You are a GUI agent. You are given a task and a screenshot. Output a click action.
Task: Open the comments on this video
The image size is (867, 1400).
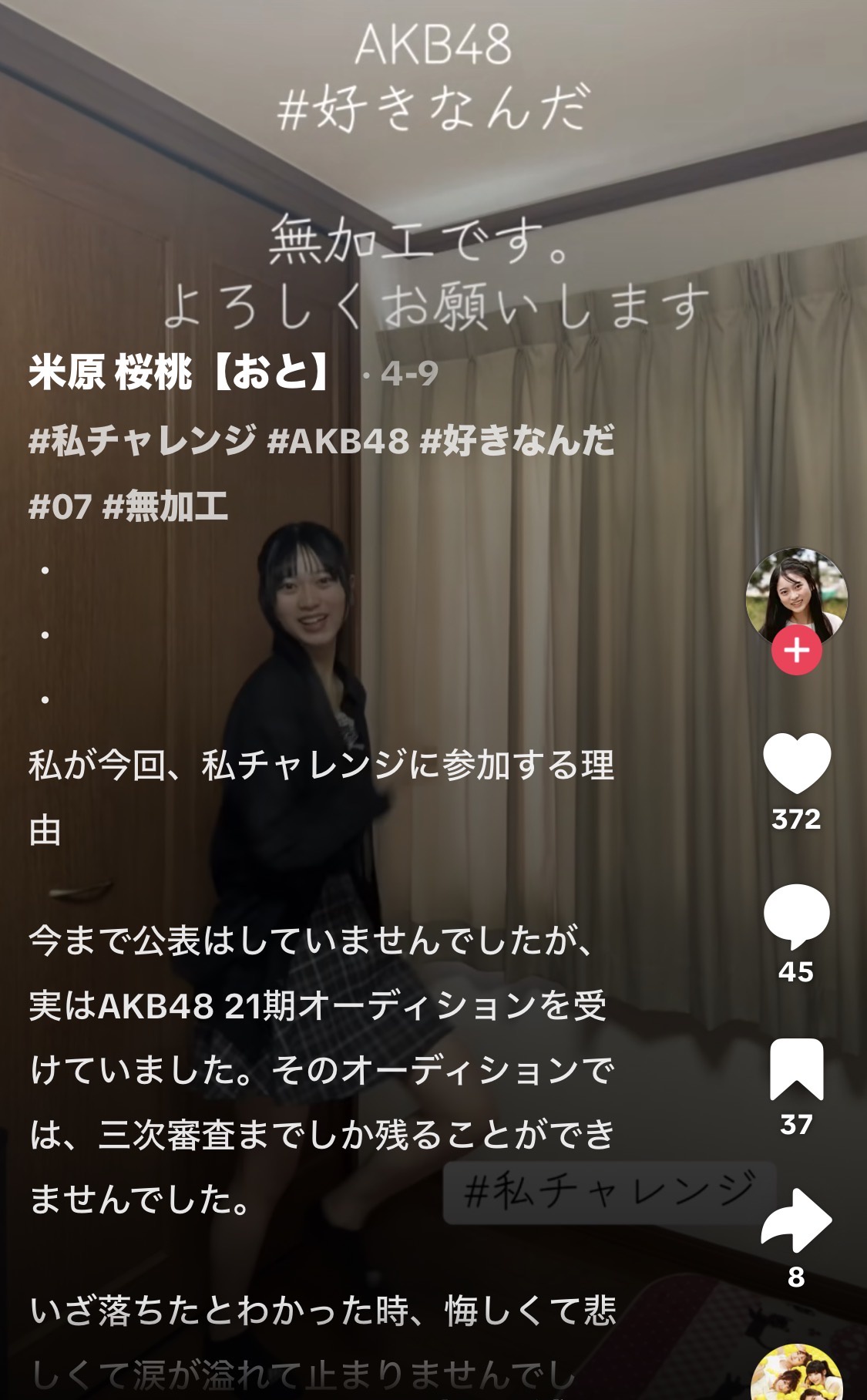796,915
